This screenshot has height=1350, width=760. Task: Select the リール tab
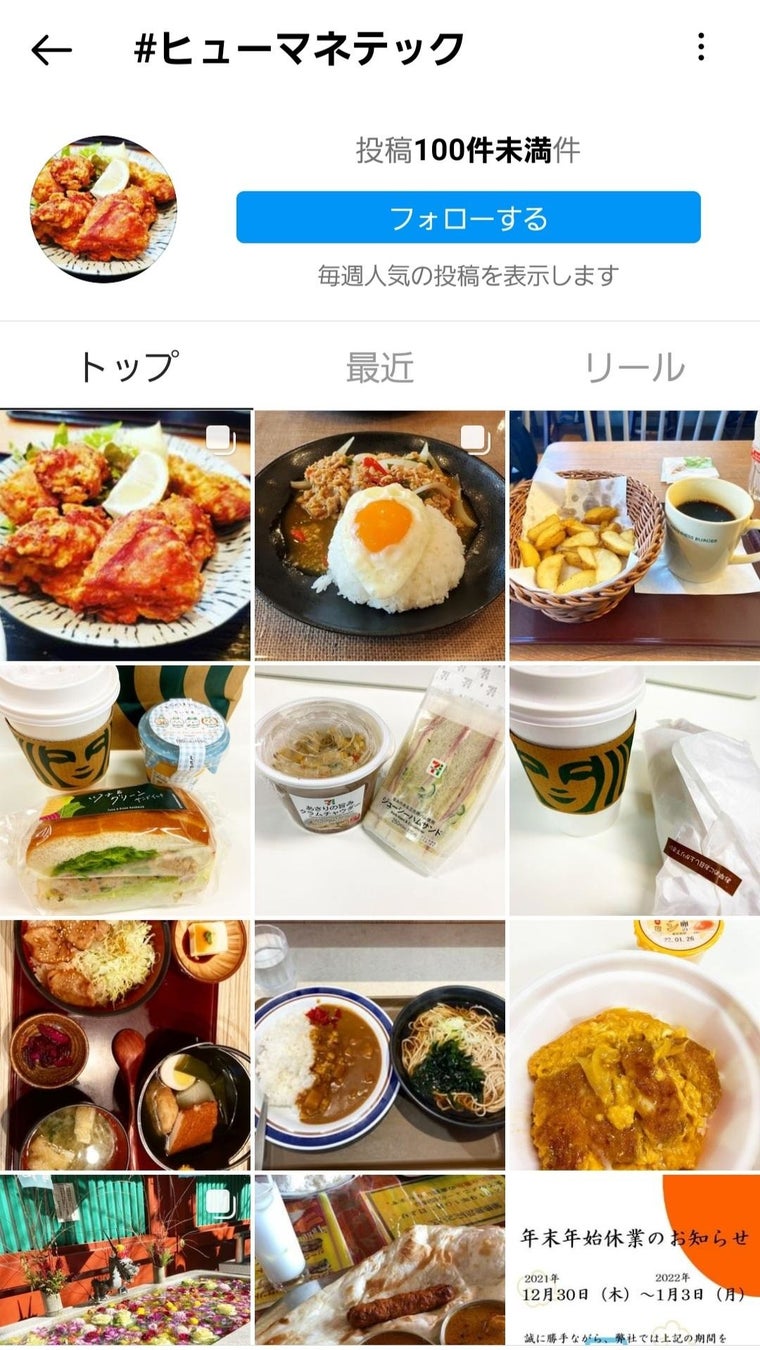[x=634, y=367]
